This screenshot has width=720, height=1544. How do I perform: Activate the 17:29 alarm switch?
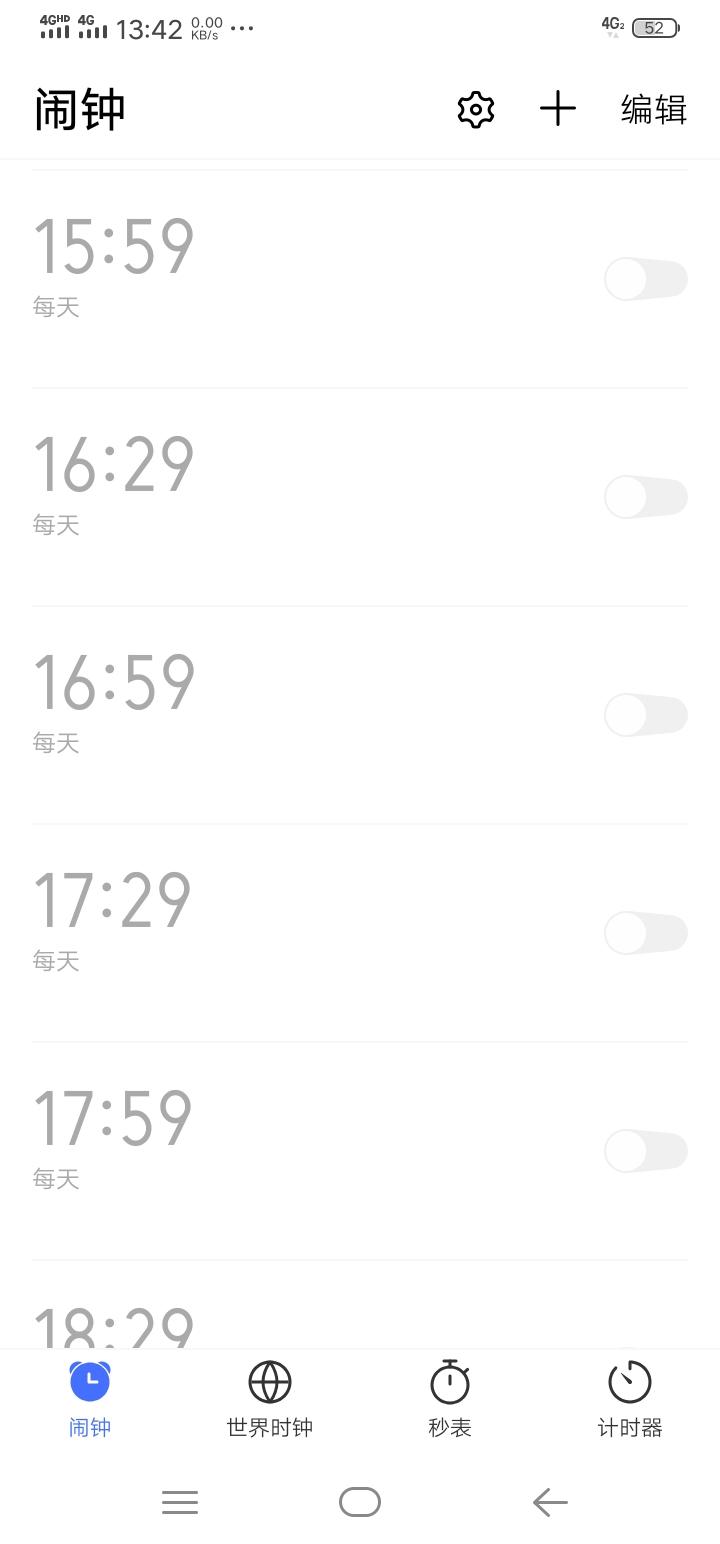coord(646,933)
